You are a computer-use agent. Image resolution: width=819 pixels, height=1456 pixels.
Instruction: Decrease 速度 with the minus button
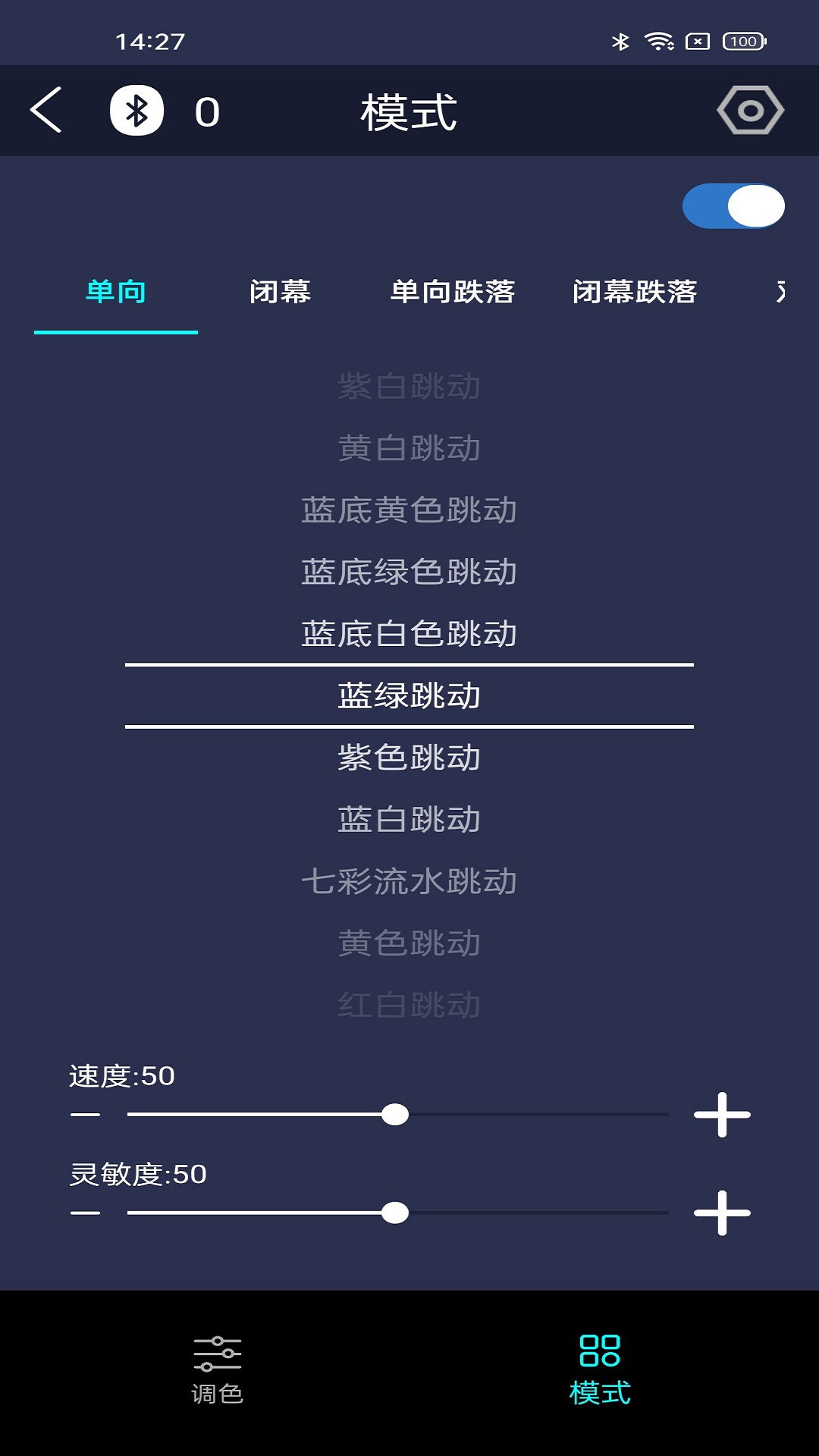click(86, 1115)
